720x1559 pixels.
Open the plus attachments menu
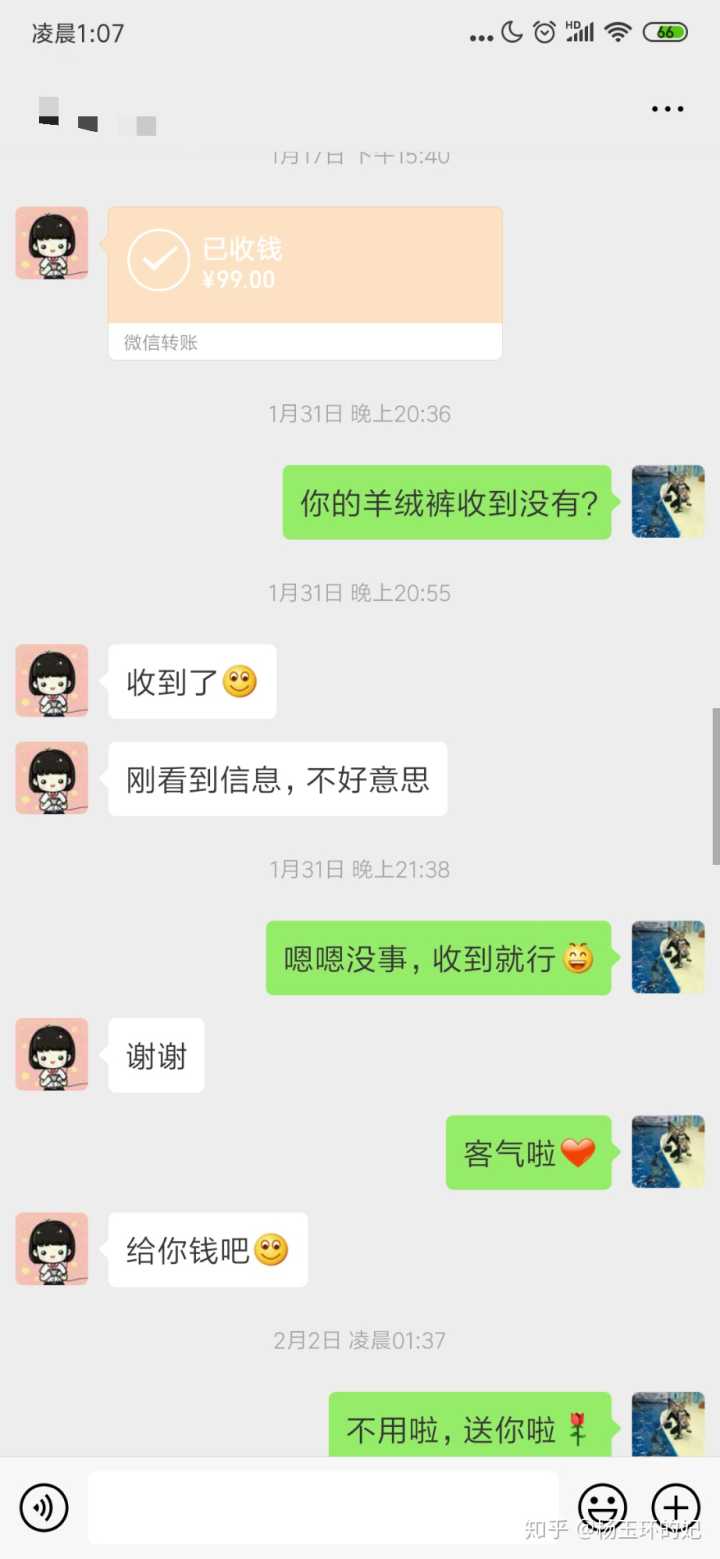(x=676, y=1507)
